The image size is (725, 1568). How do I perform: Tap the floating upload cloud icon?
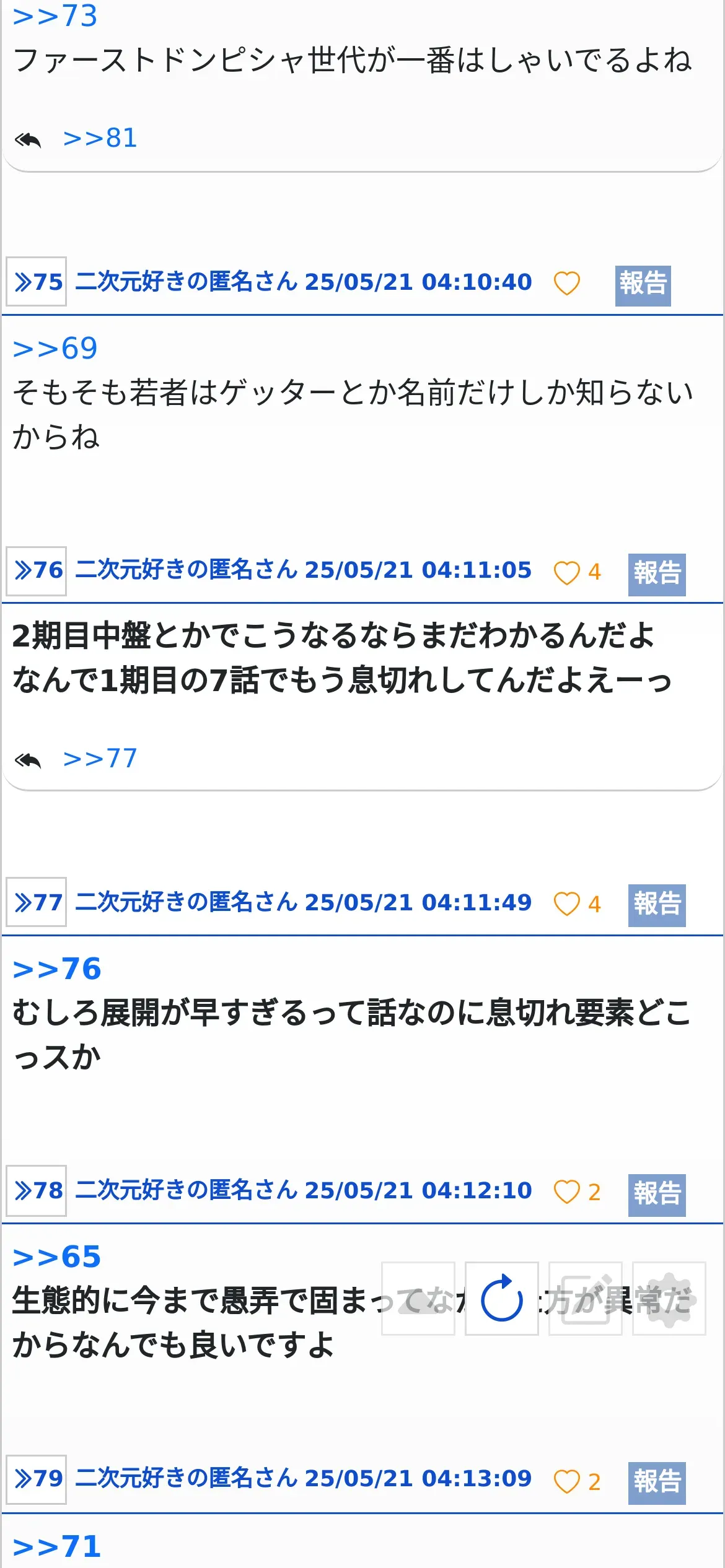point(418,1298)
